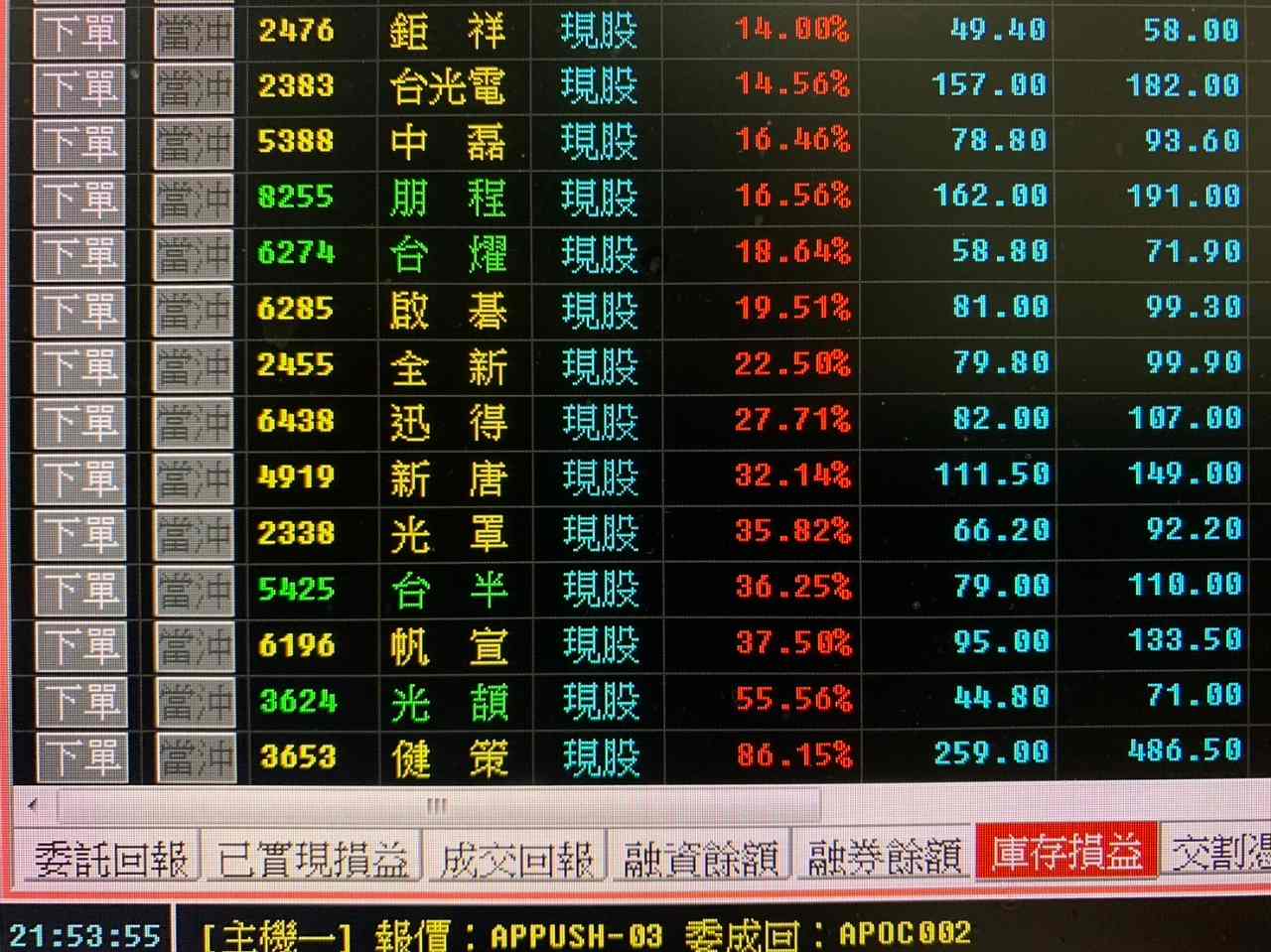Click the horizontal scrollbar left arrow

(x=33, y=805)
